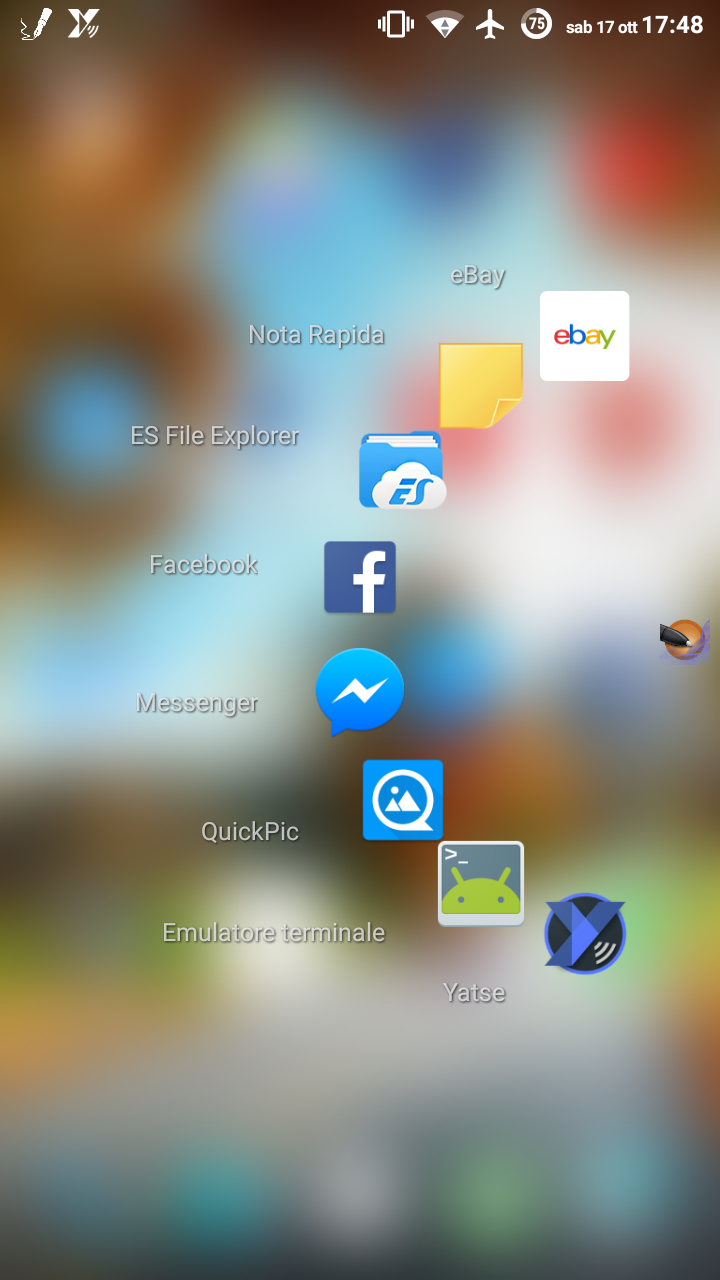Open Messenger from the launcher arc
The width and height of the screenshot is (720, 1280).
coord(360,692)
